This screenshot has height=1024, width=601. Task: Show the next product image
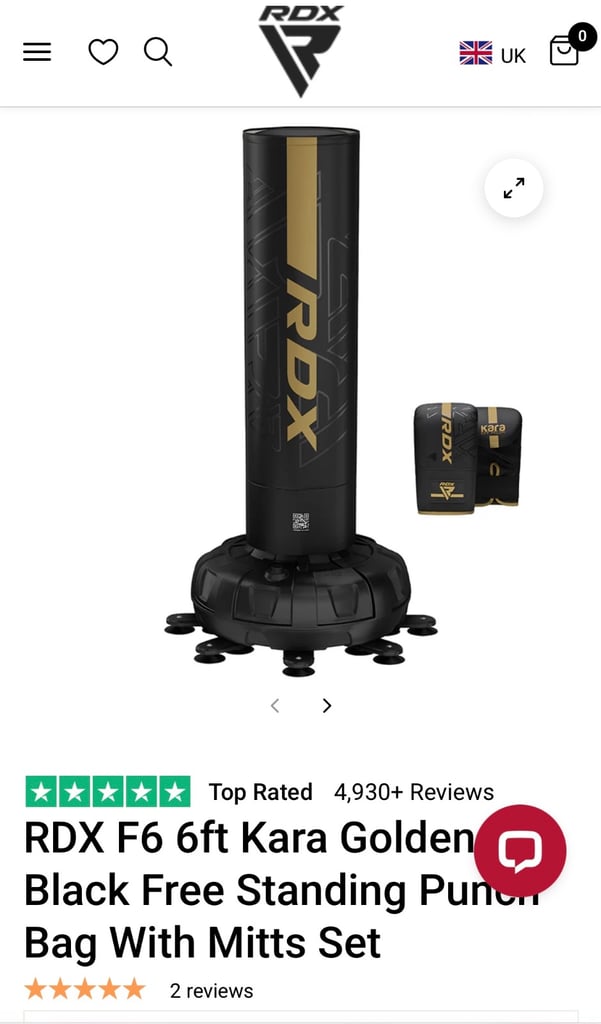(x=327, y=705)
